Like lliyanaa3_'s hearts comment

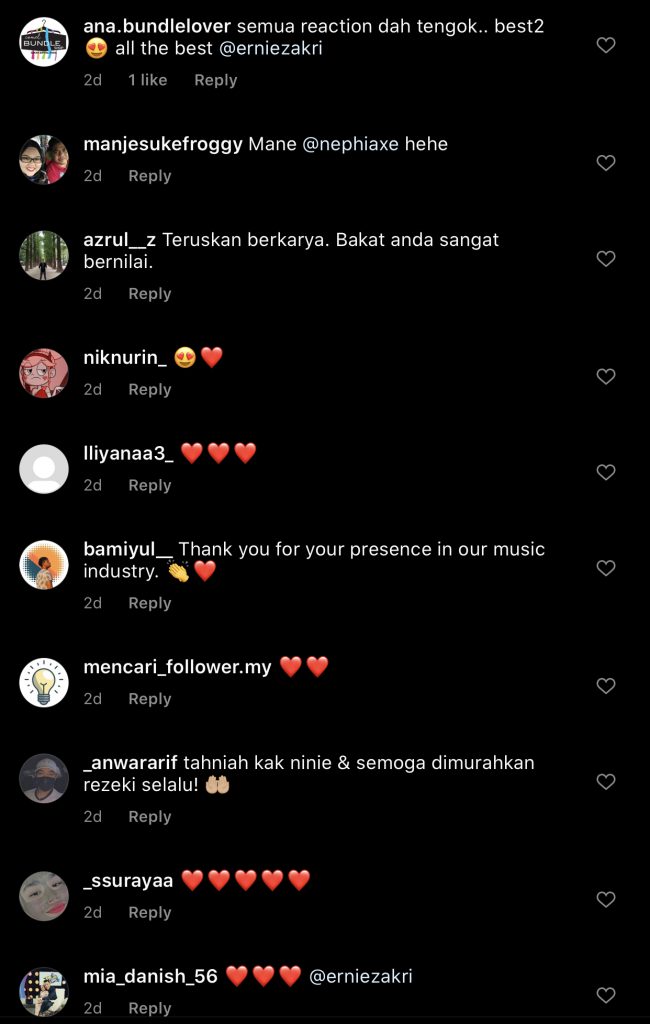click(605, 472)
